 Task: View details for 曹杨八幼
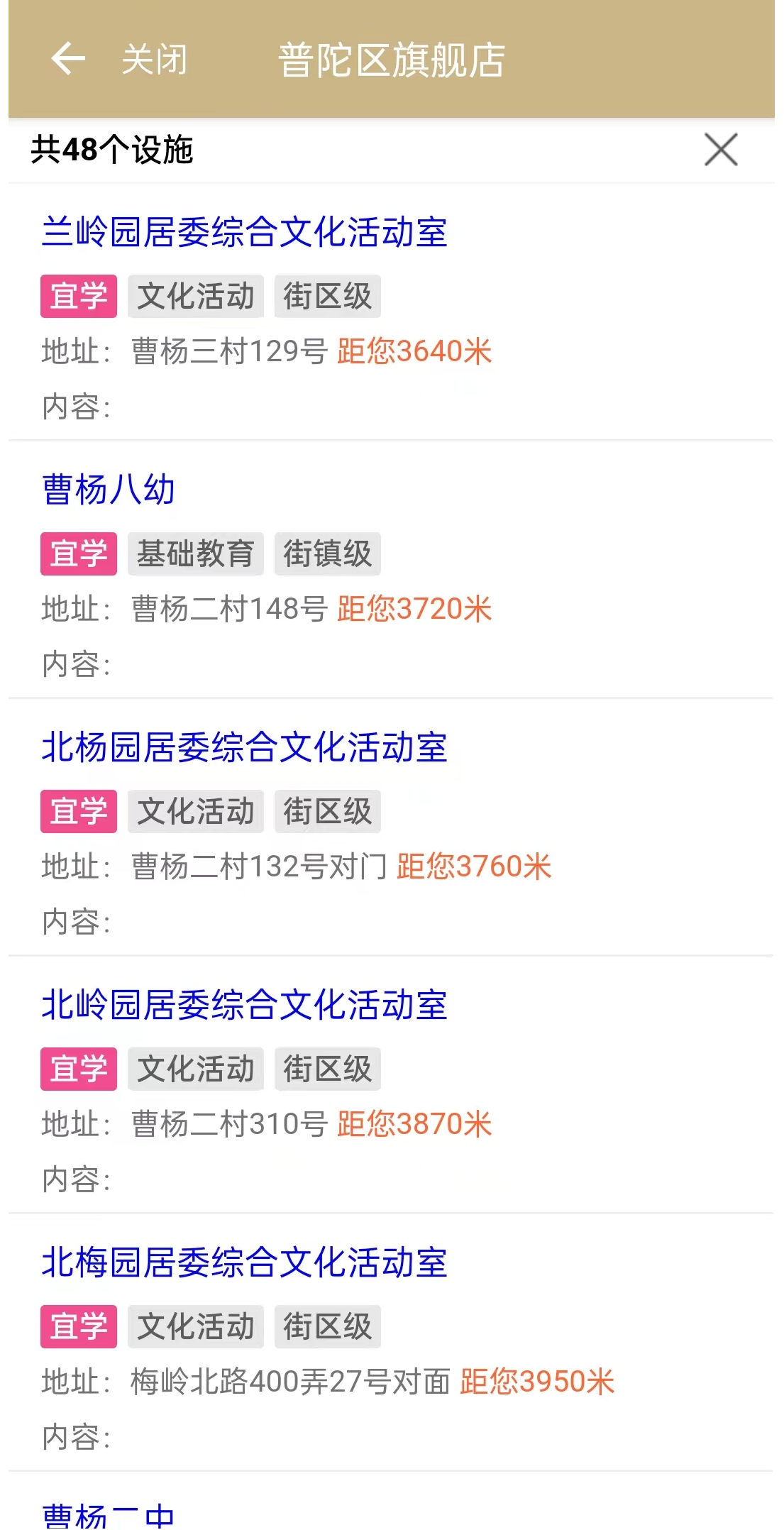pyautogui.click(x=109, y=490)
